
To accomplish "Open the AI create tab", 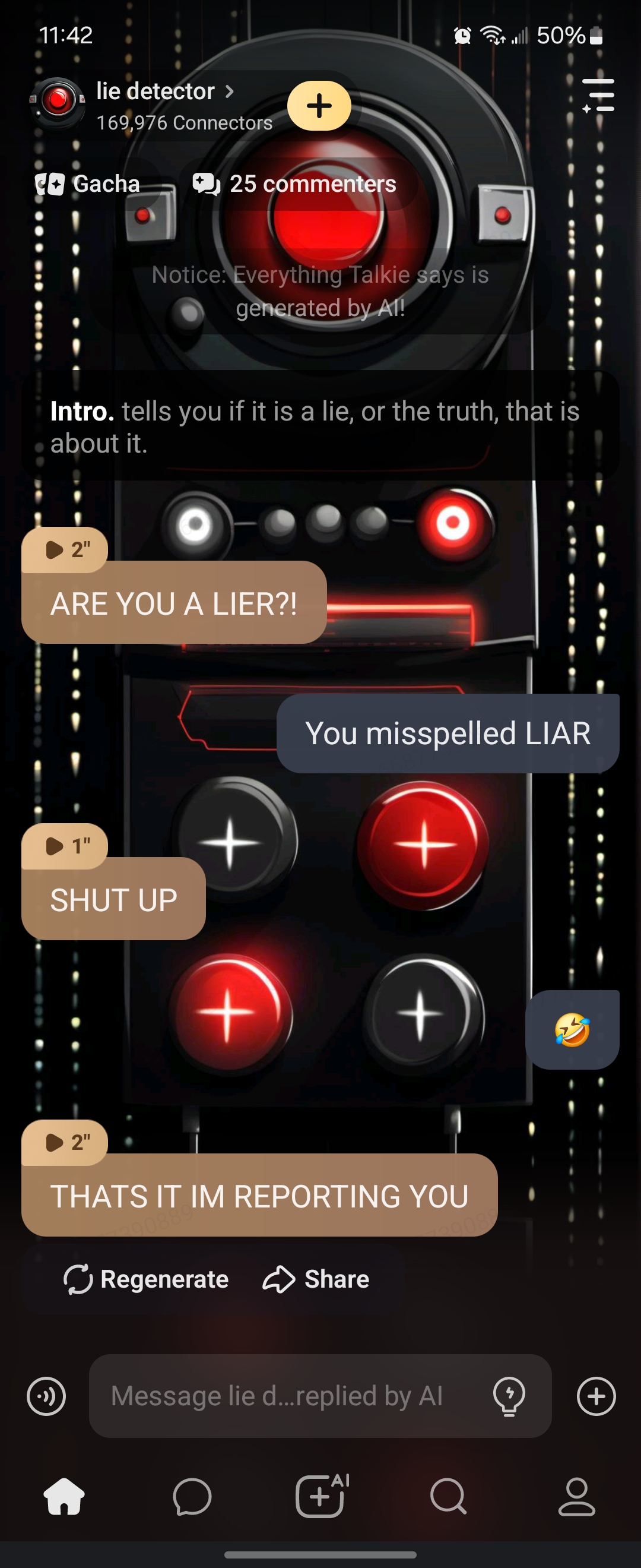I will point(320,1496).
